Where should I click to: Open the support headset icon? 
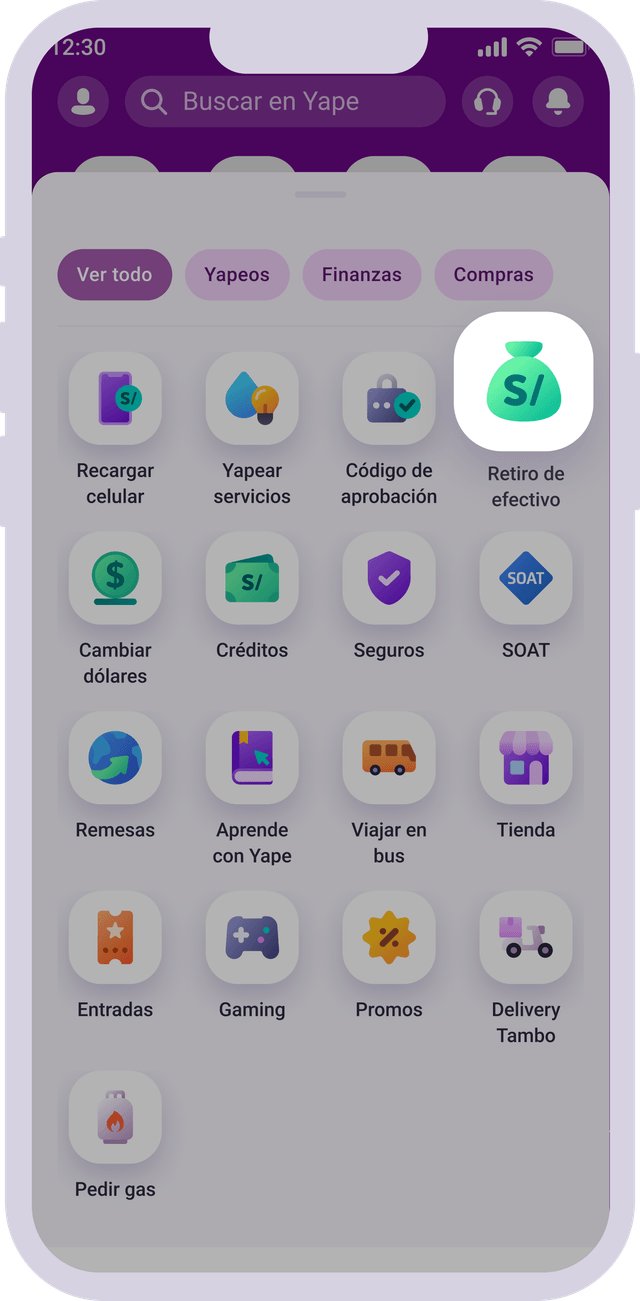(487, 101)
